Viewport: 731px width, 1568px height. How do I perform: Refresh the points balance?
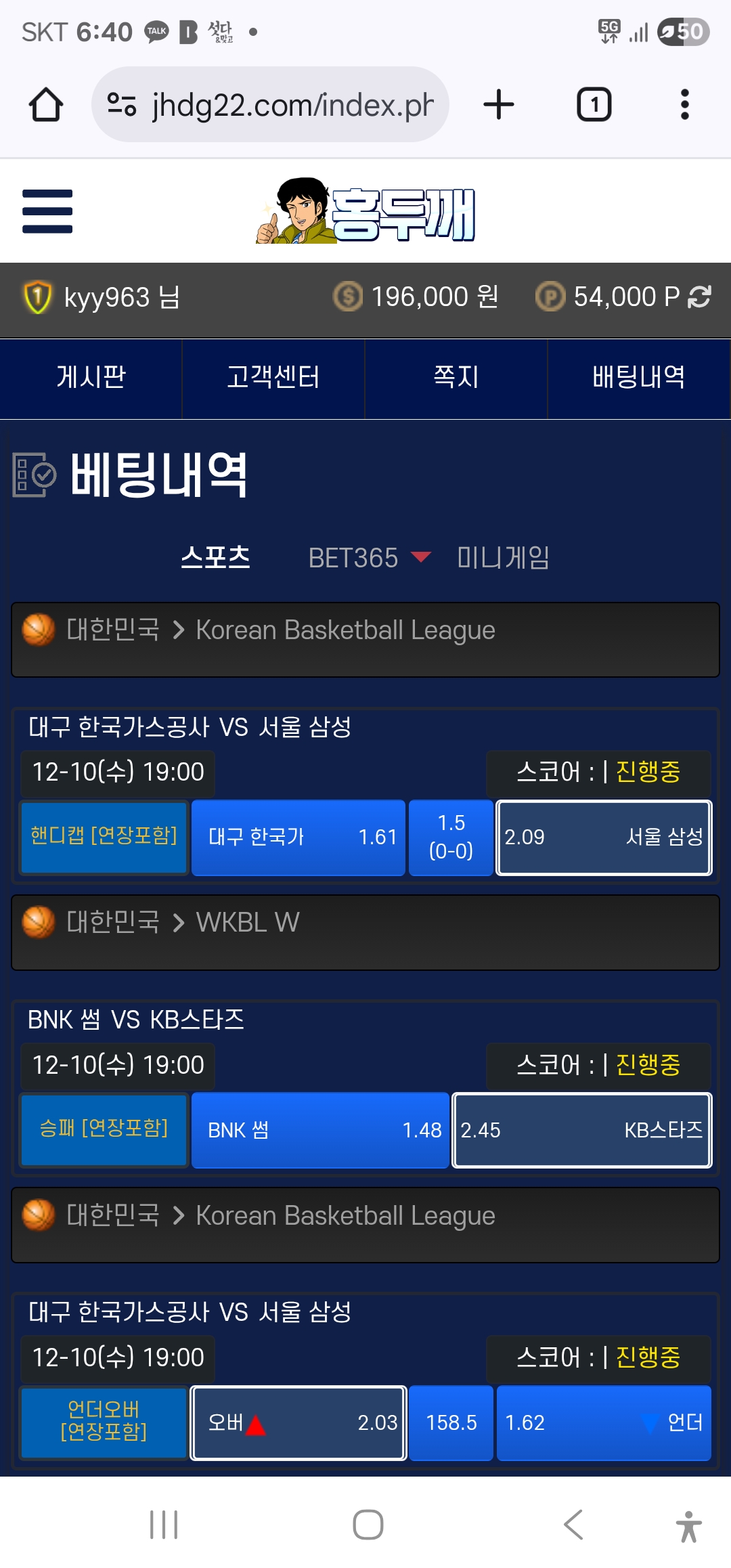(699, 297)
